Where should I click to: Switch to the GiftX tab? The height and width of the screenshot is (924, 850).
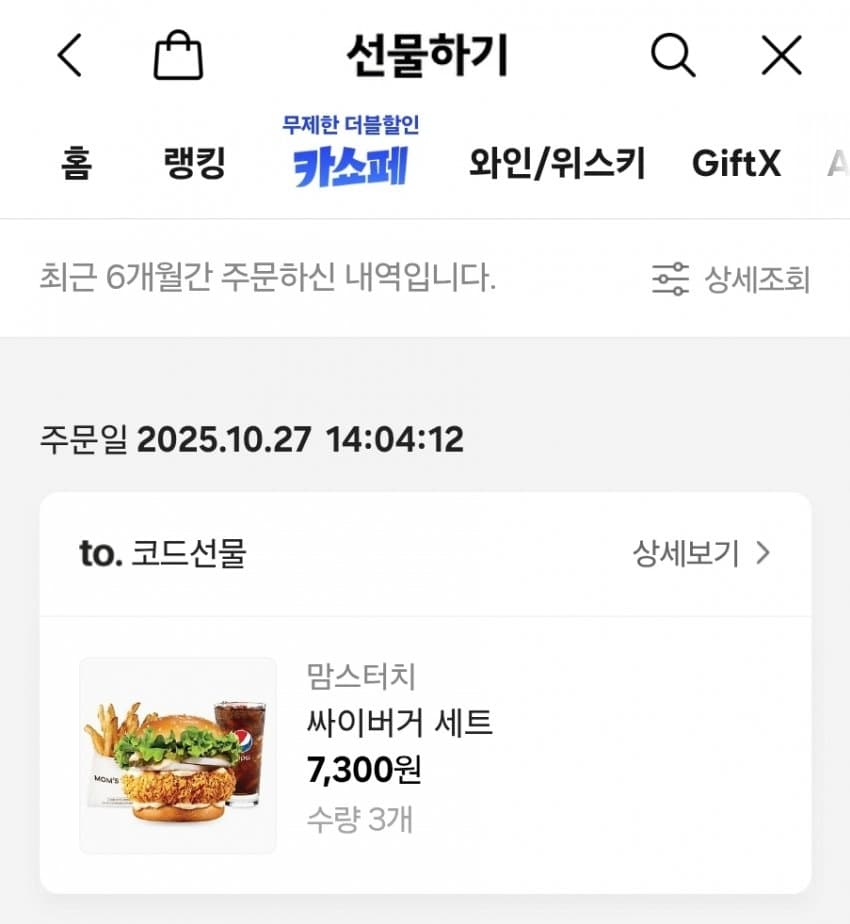click(x=736, y=163)
